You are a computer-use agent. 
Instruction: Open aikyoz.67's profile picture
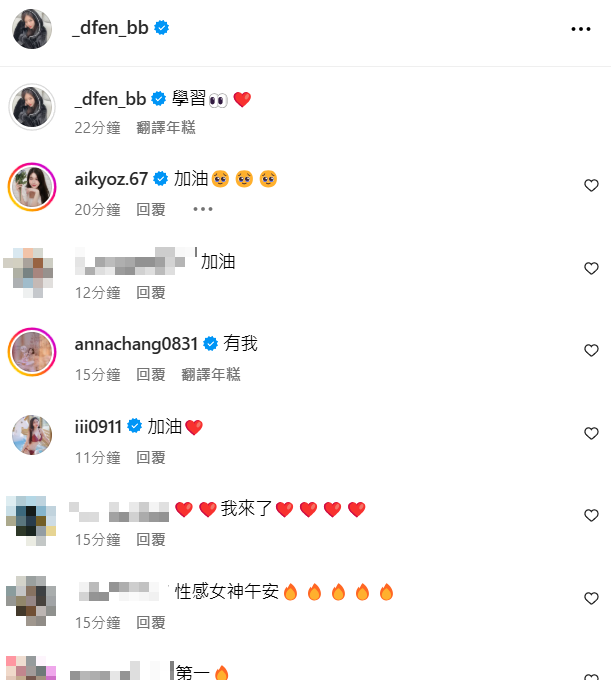(x=32, y=186)
